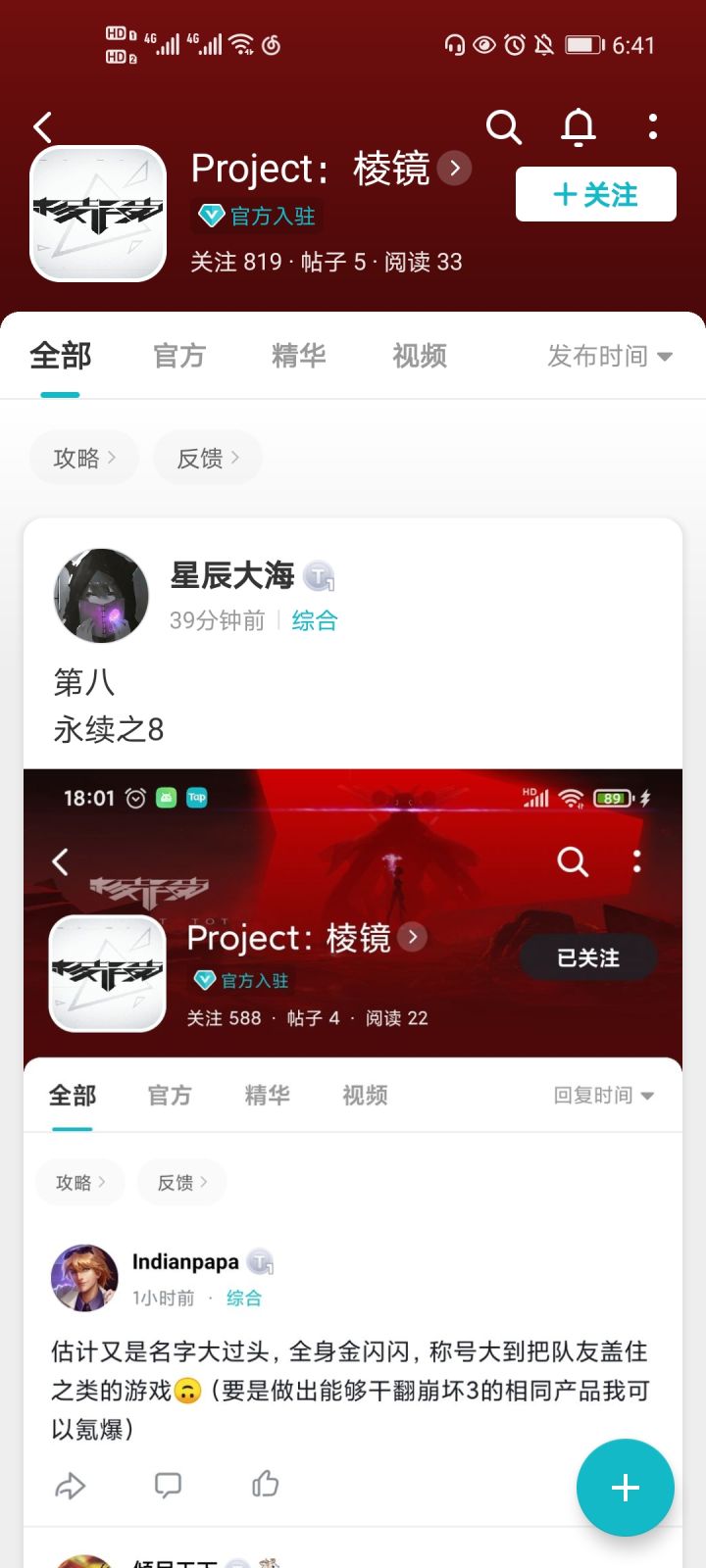Switch to the 精华 tab
The image size is (706, 1568).
tap(299, 356)
